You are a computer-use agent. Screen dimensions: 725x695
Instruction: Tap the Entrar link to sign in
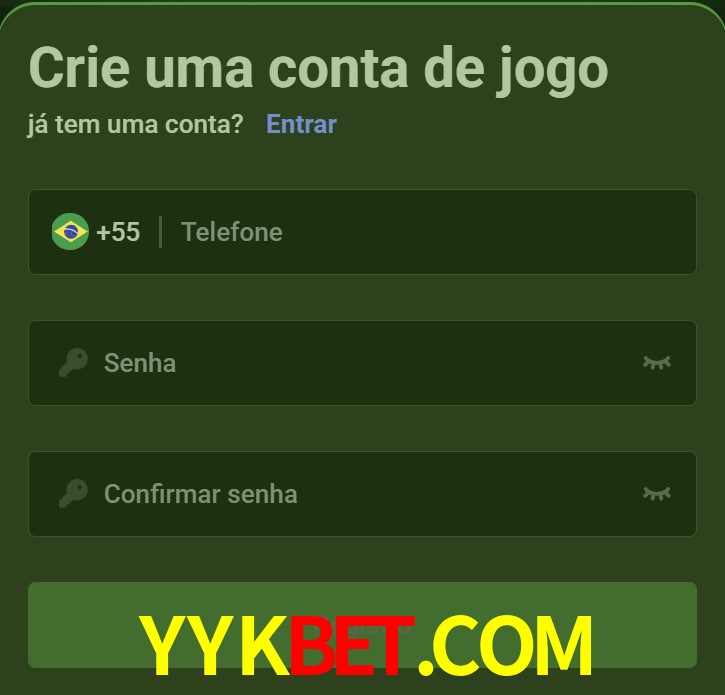301,124
